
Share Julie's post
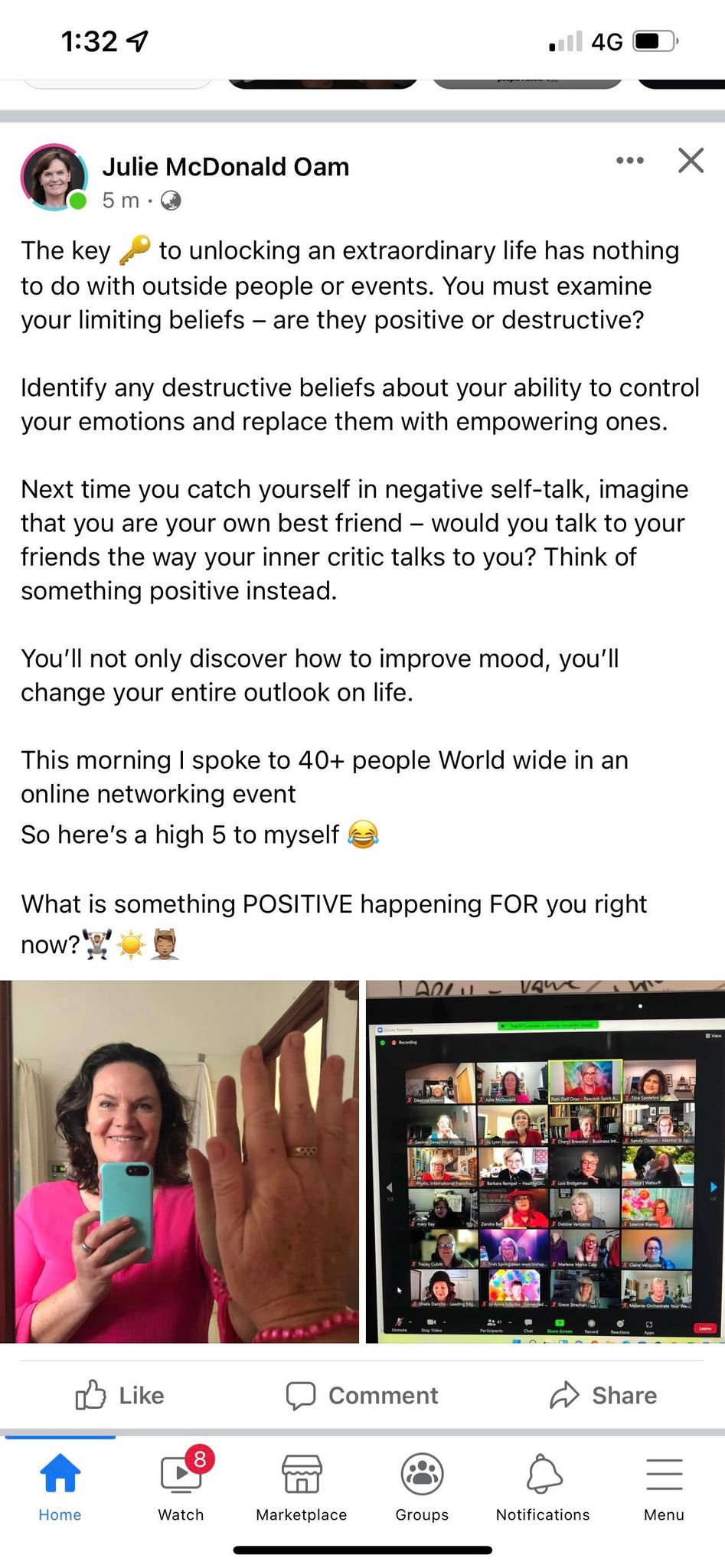[x=603, y=1395]
